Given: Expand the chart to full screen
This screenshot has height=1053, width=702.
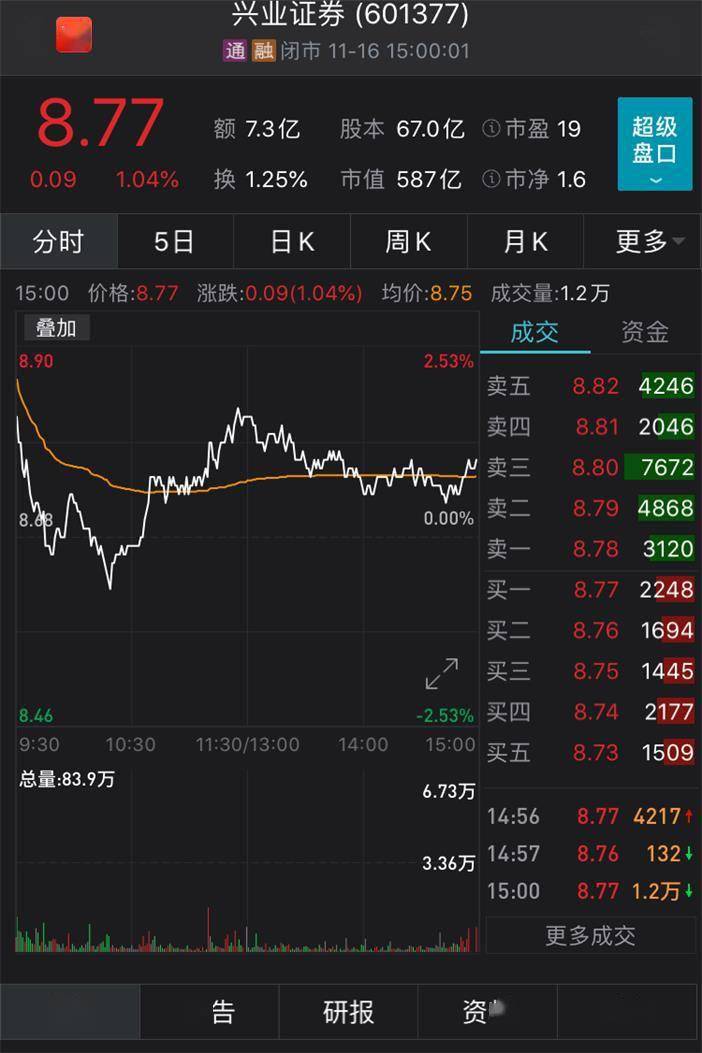Looking at the screenshot, I should (442, 674).
